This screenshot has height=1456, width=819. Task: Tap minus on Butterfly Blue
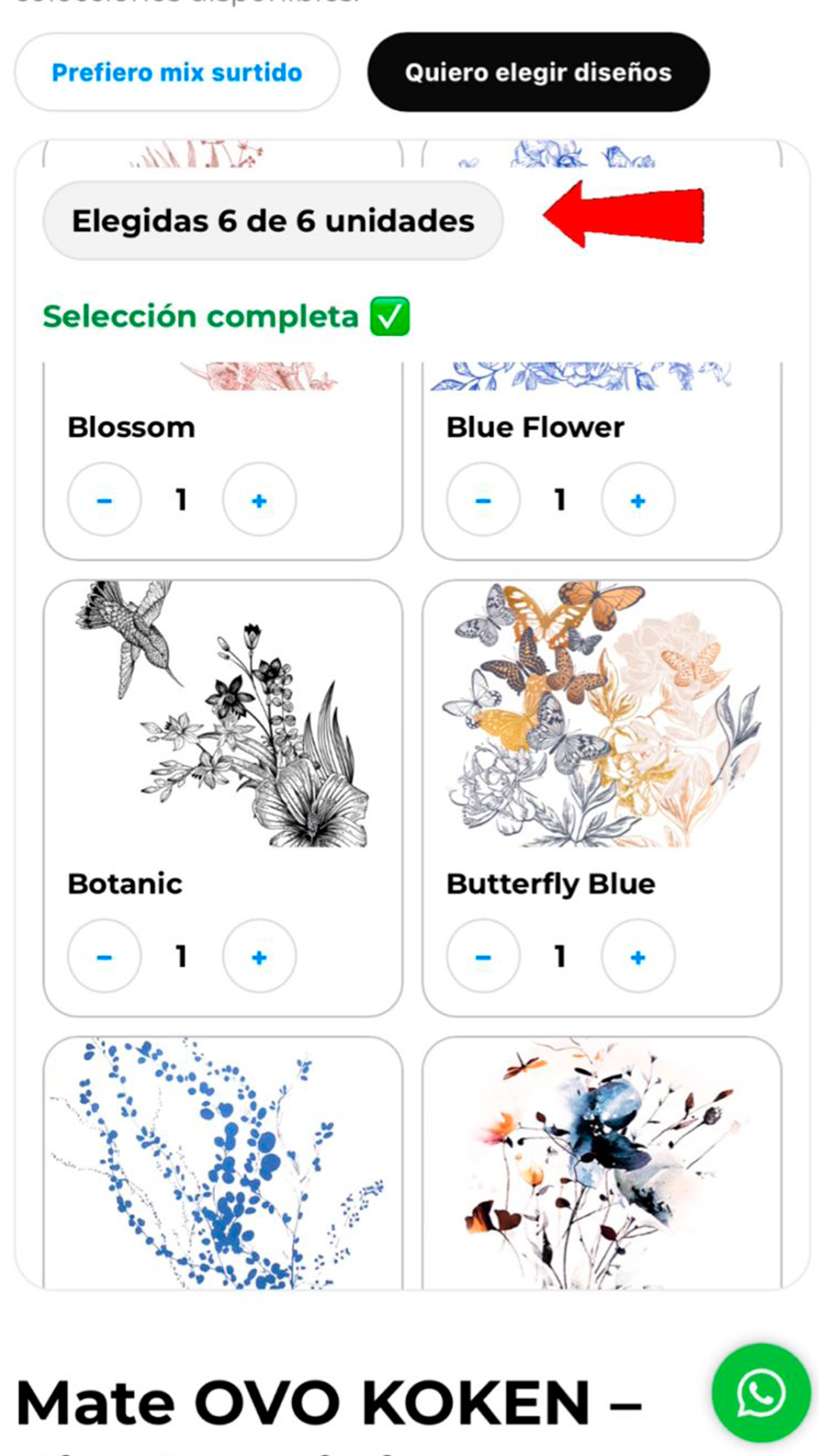[483, 956]
